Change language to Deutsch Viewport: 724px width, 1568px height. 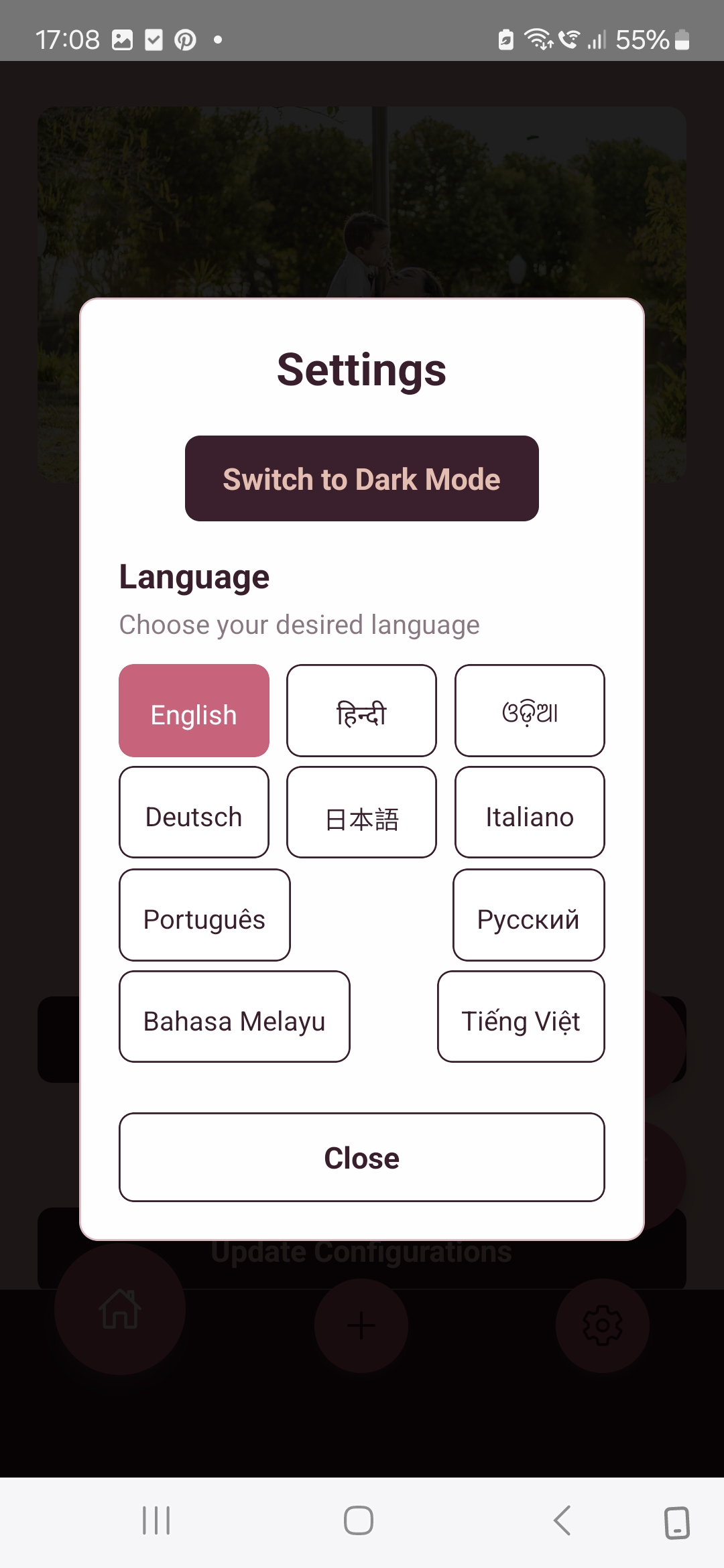tap(194, 812)
